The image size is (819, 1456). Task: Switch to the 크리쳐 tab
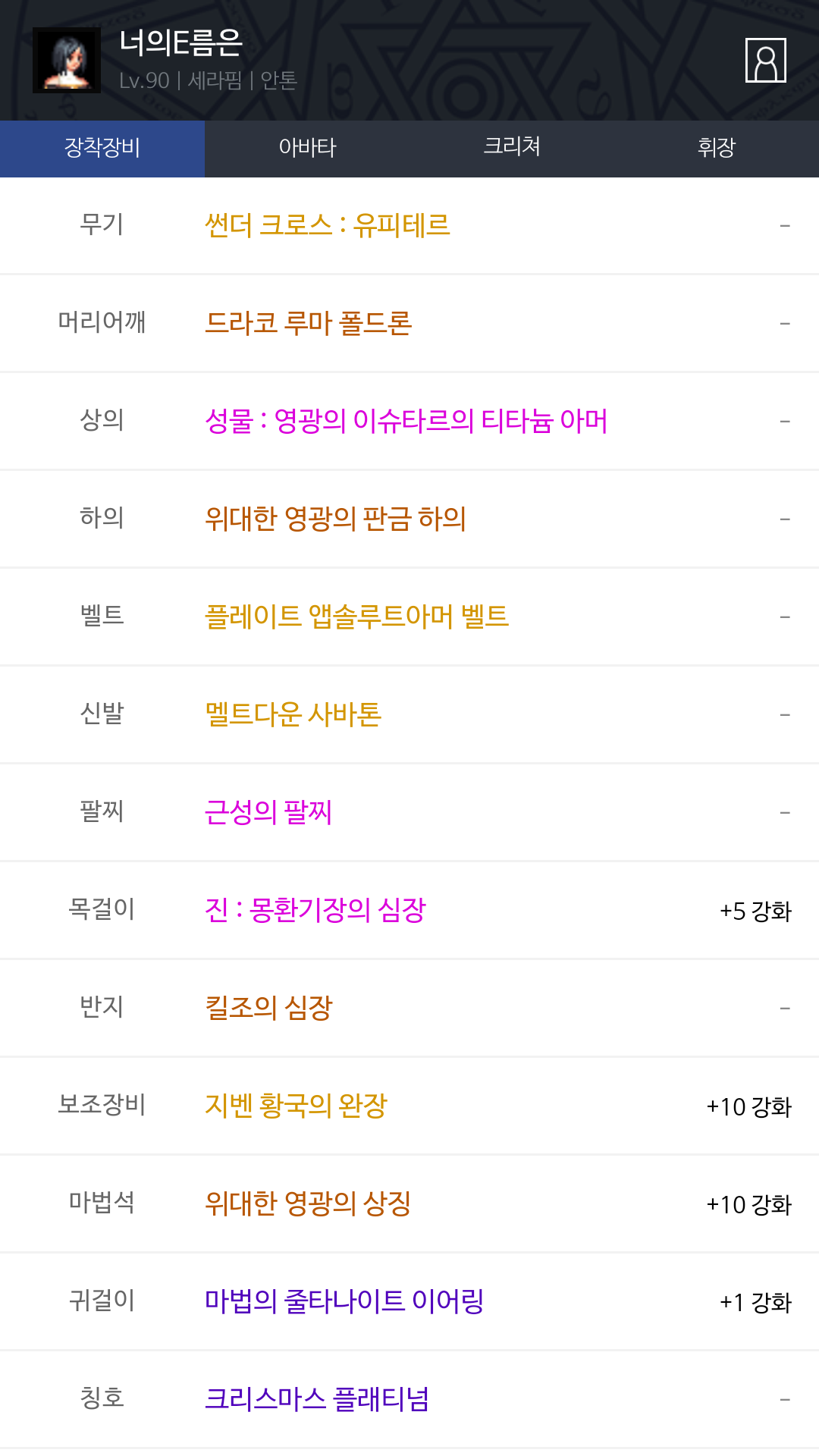[512, 148]
